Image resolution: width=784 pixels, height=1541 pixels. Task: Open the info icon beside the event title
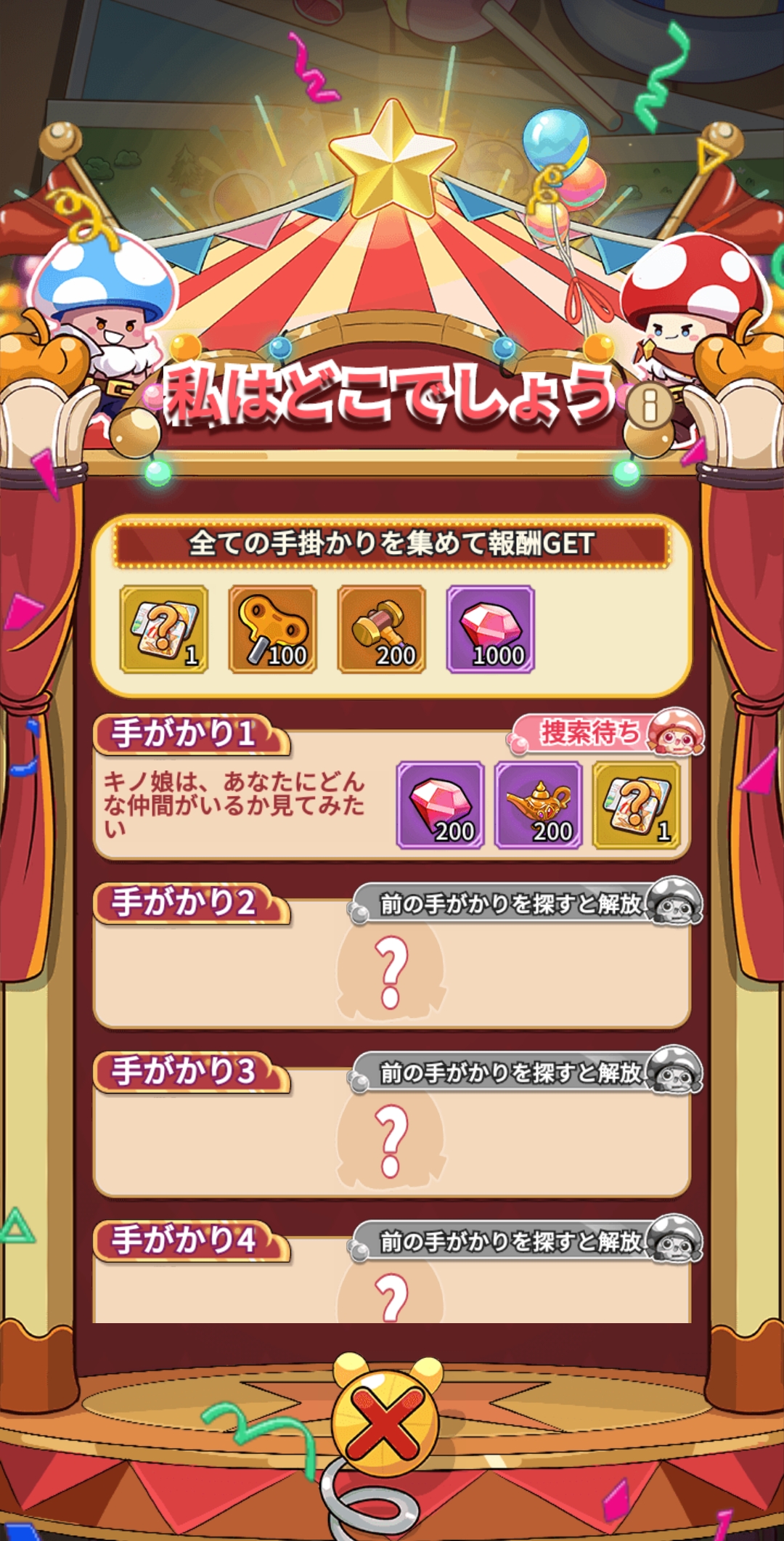[650, 404]
